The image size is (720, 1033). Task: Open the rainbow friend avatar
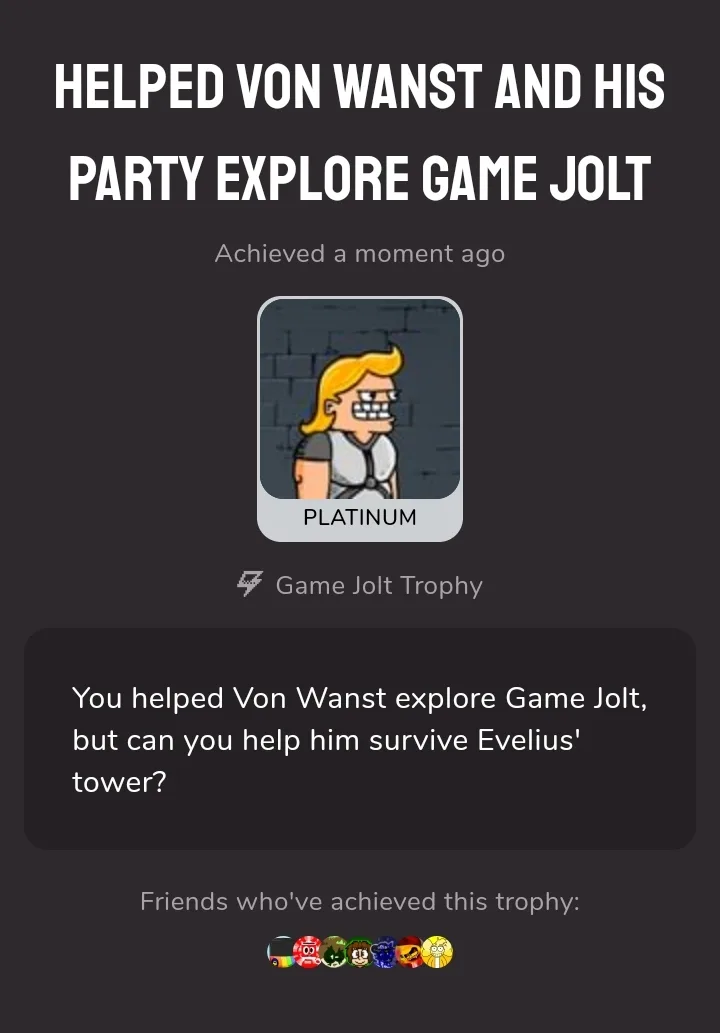(x=281, y=953)
